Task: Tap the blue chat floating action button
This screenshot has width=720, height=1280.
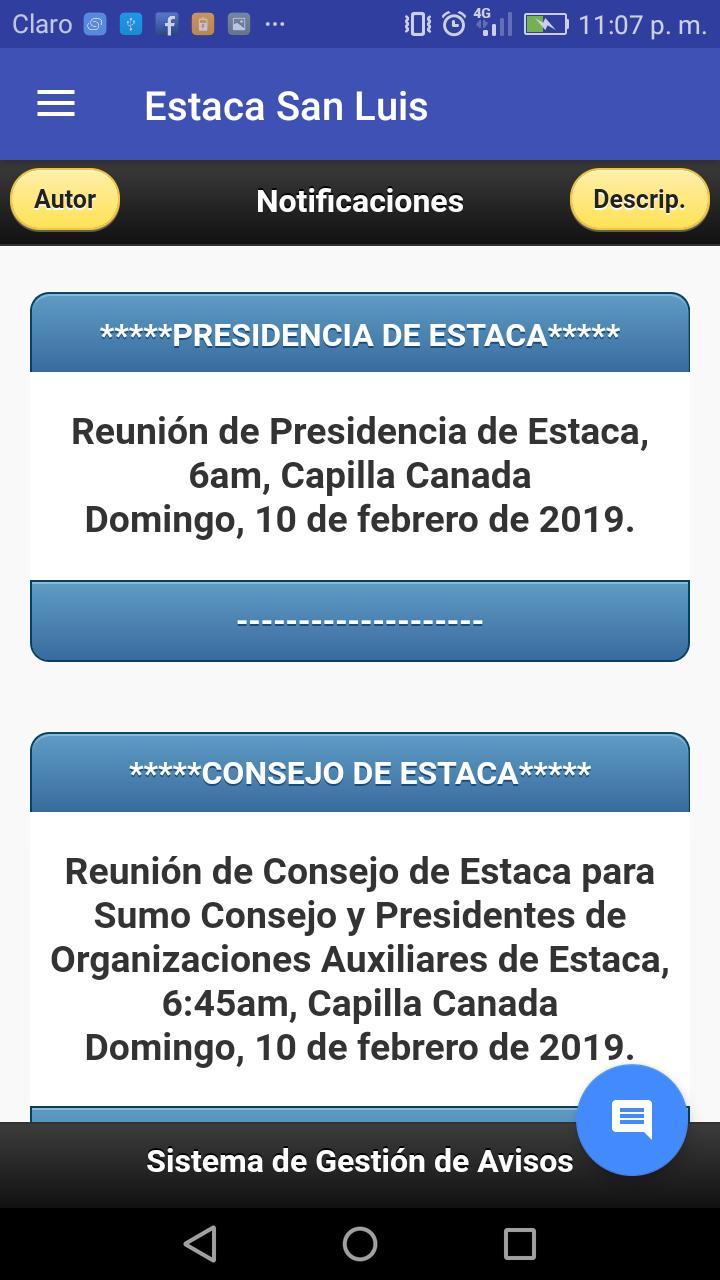Action: click(x=631, y=1120)
